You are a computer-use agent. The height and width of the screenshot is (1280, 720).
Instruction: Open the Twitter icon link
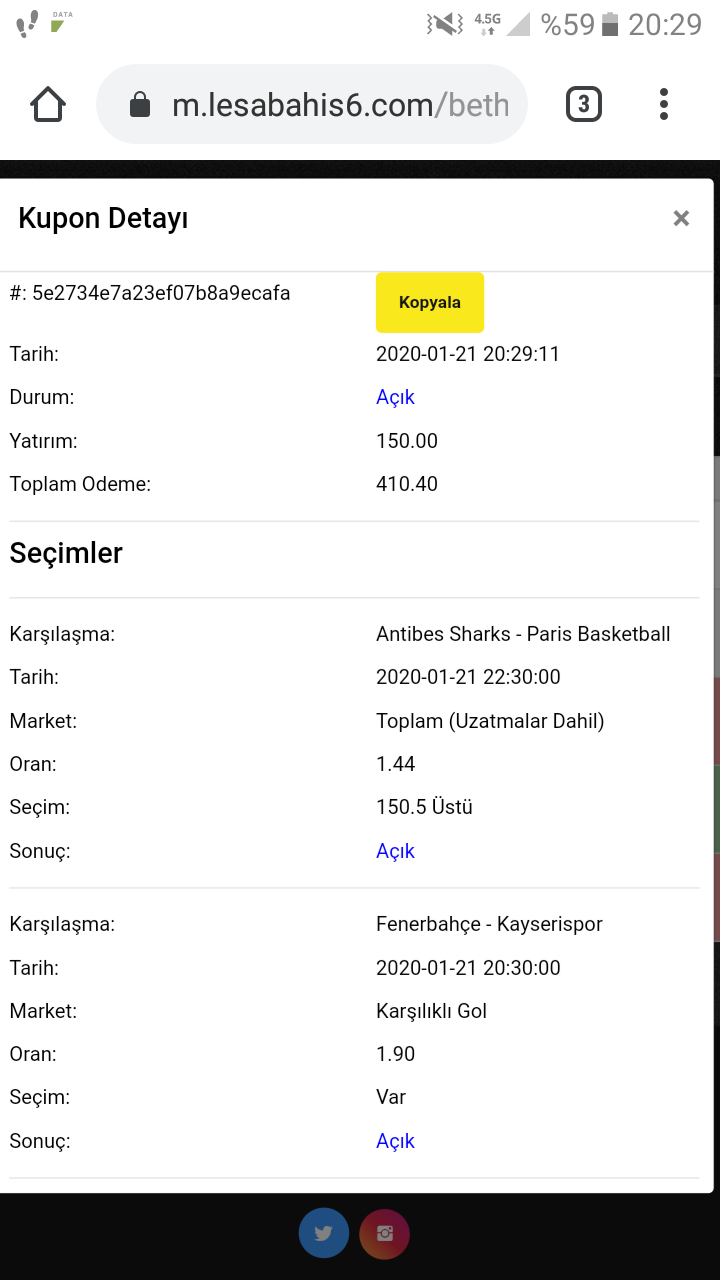324,1233
